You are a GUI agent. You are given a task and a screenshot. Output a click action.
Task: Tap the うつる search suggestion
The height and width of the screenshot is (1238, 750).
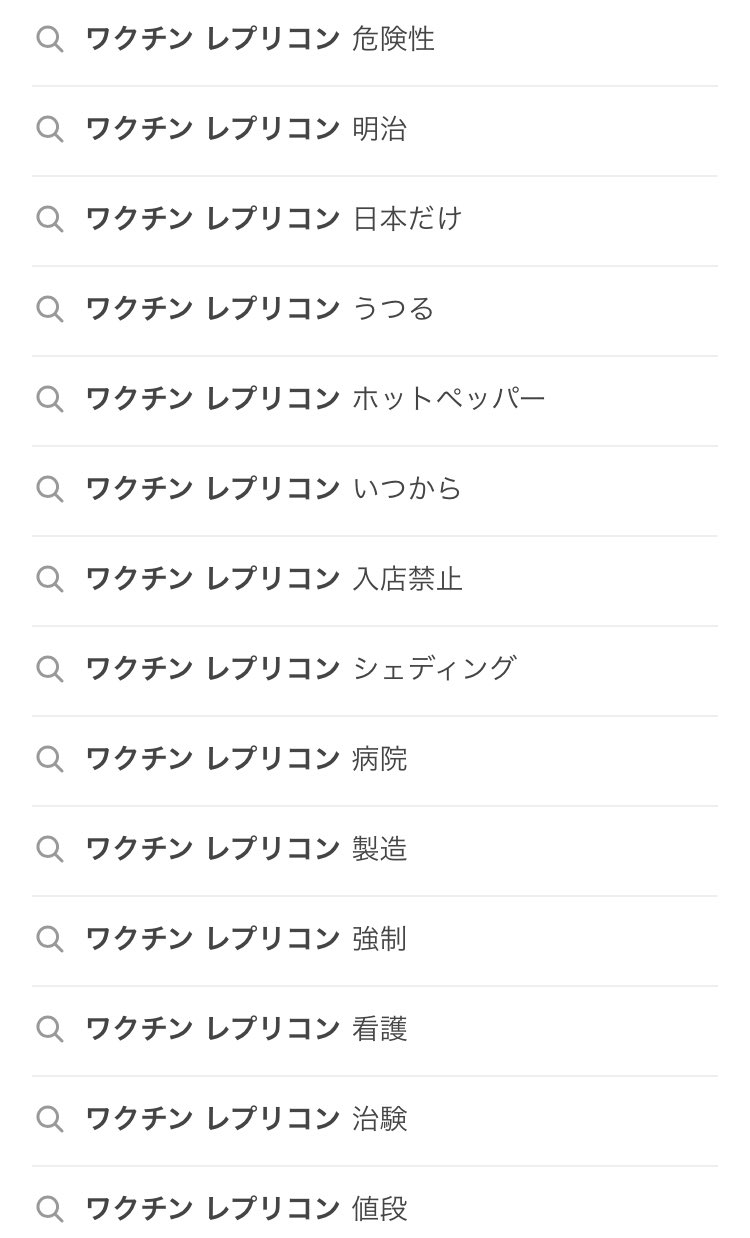[375, 310]
